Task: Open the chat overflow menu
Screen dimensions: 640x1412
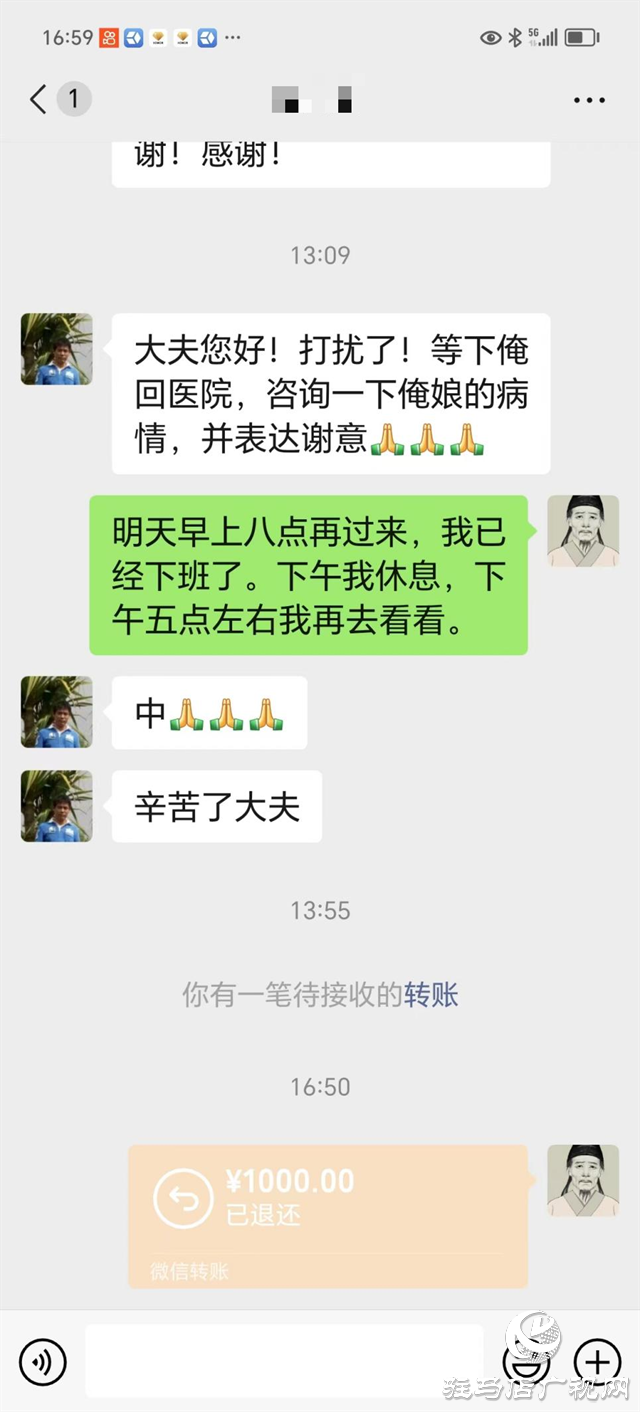Action: (589, 100)
